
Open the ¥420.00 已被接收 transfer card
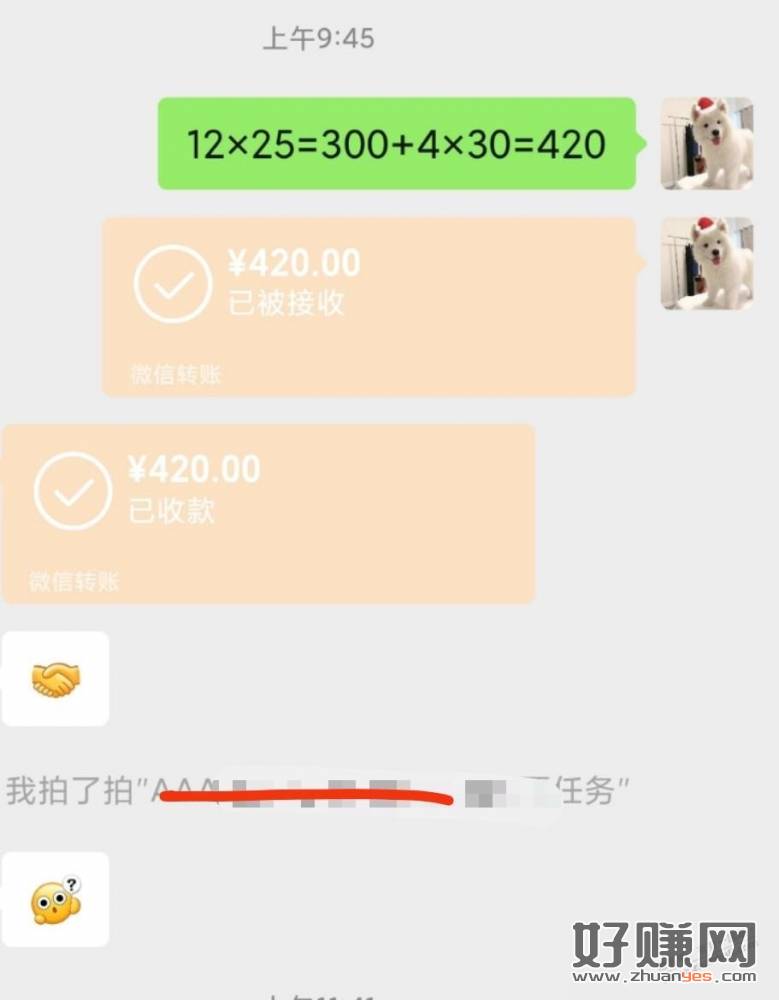click(x=368, y=305)
